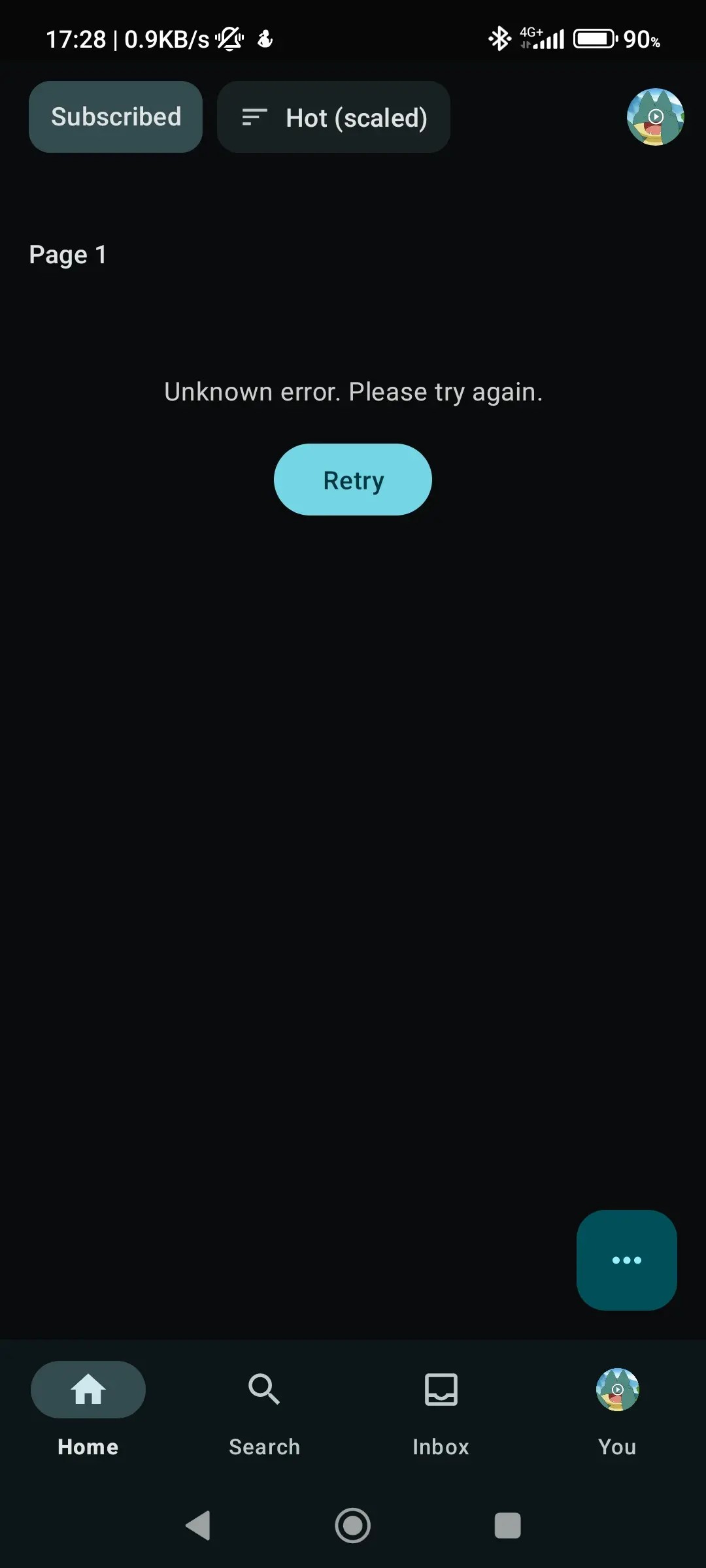Change the Hot (scaled) sort order
706x1568 pixels.
coord(333,118)
